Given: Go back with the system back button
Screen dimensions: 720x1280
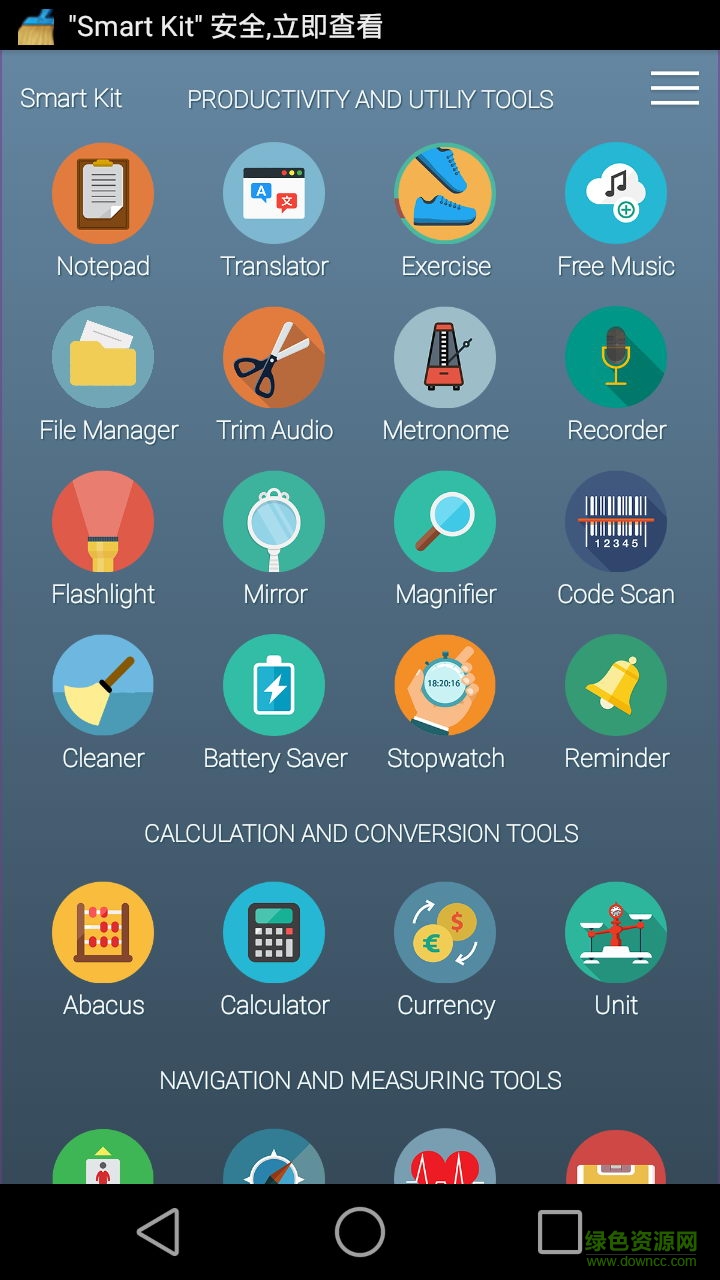Looking at the screenshot, I should click(x=158, y=1231).
